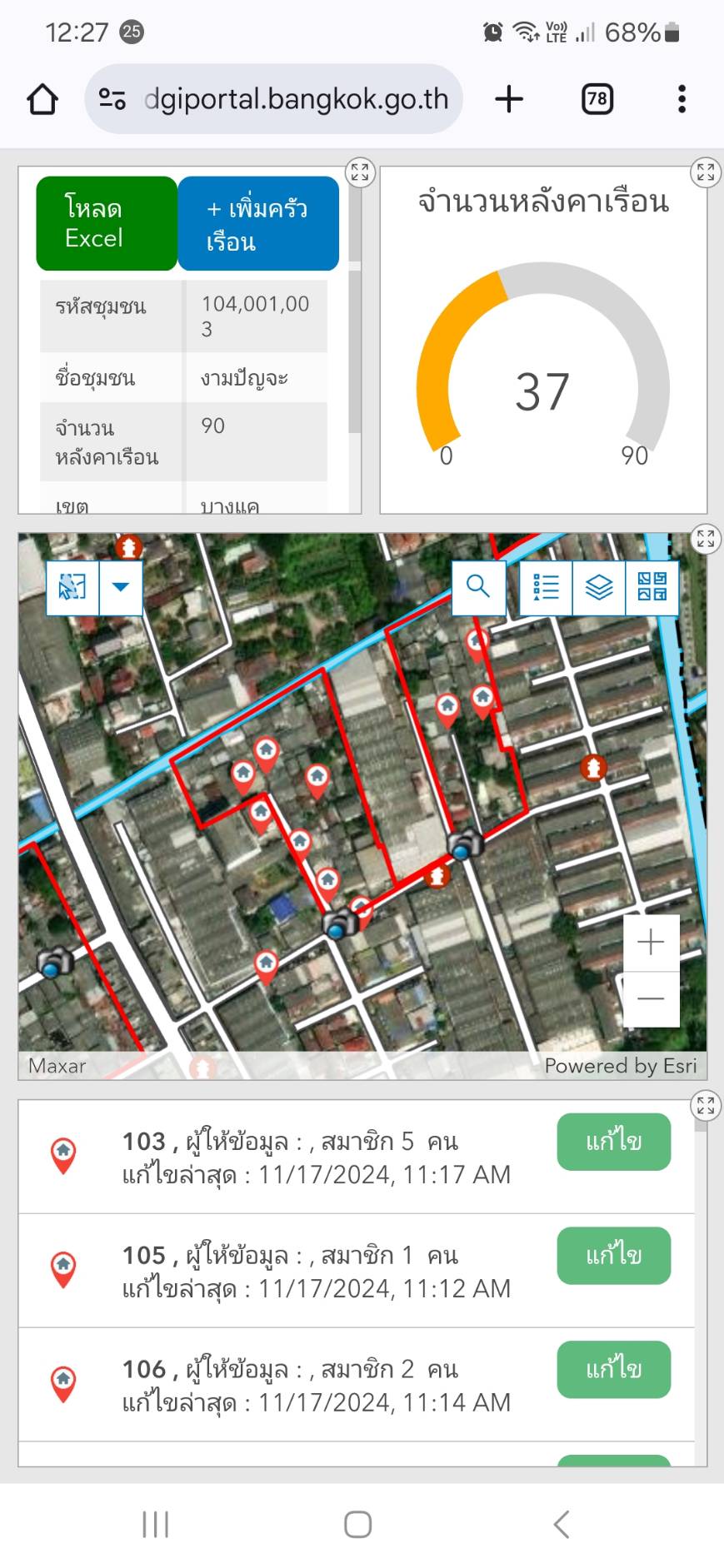The height and width of the screenshot is (1568, 724).
Task: Tap the blue เพิ่มครัวเรือน button
Action: tap(258, 223)
